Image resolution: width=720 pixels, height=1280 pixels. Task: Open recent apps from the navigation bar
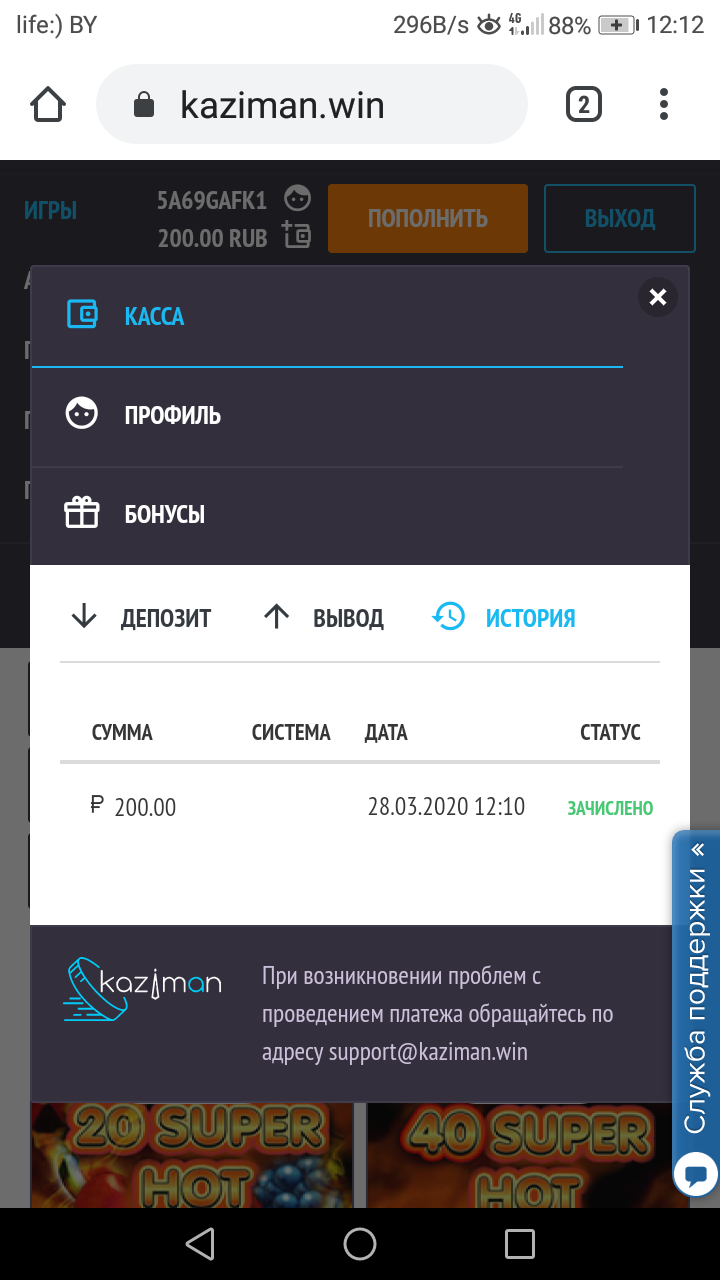pos(520,1244)
